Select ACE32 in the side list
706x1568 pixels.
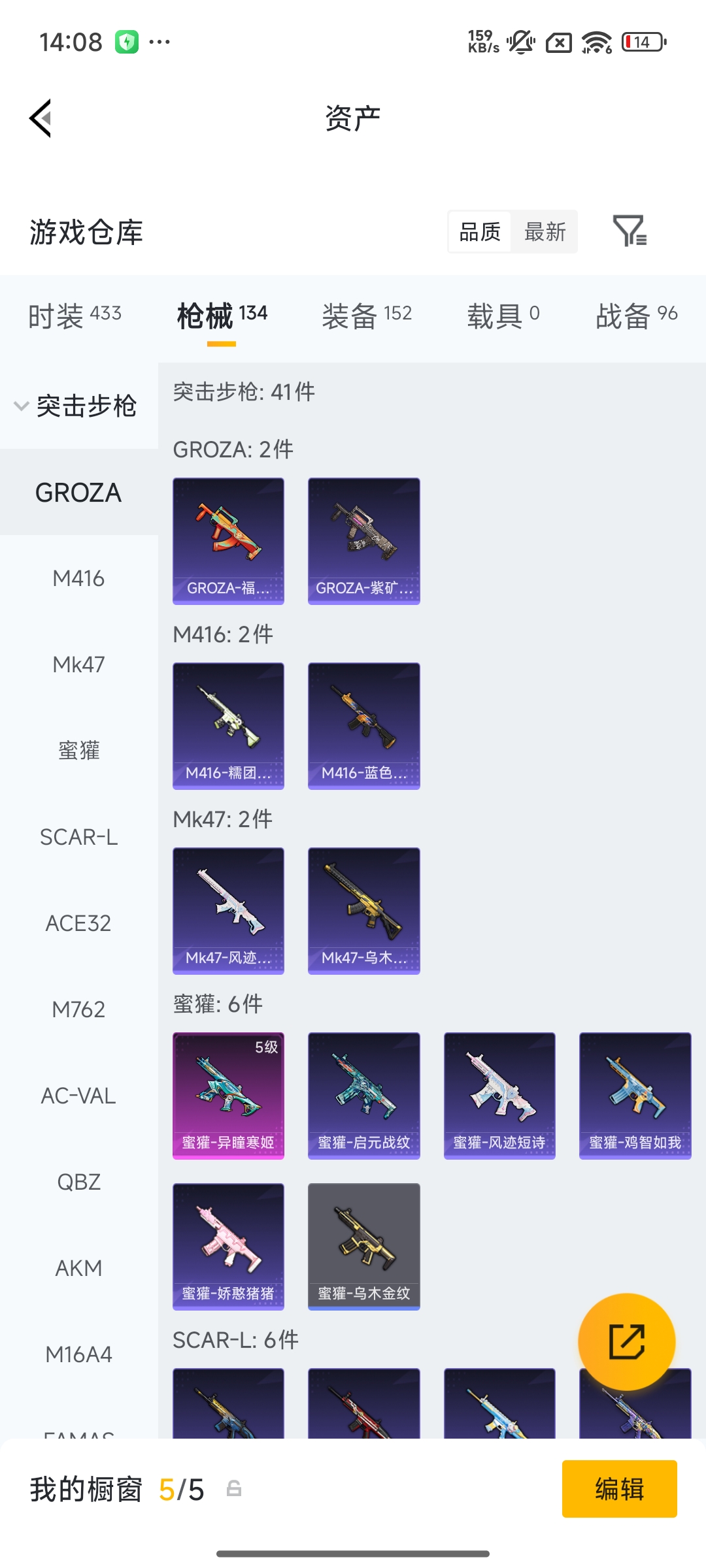pos(78,923)
